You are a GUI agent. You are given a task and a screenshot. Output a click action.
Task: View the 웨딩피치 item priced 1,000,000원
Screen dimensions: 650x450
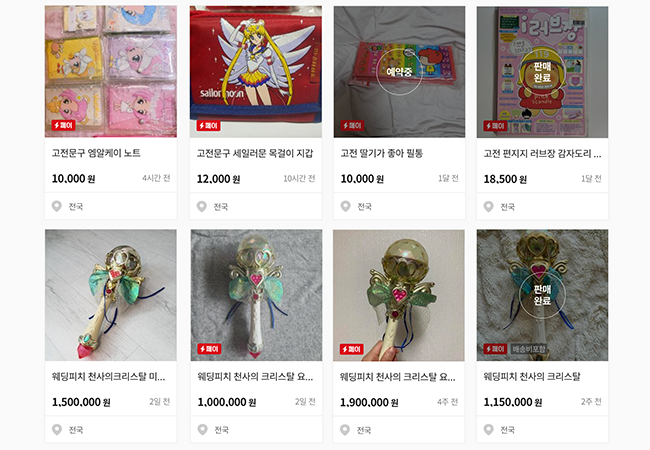coord(256,295)
